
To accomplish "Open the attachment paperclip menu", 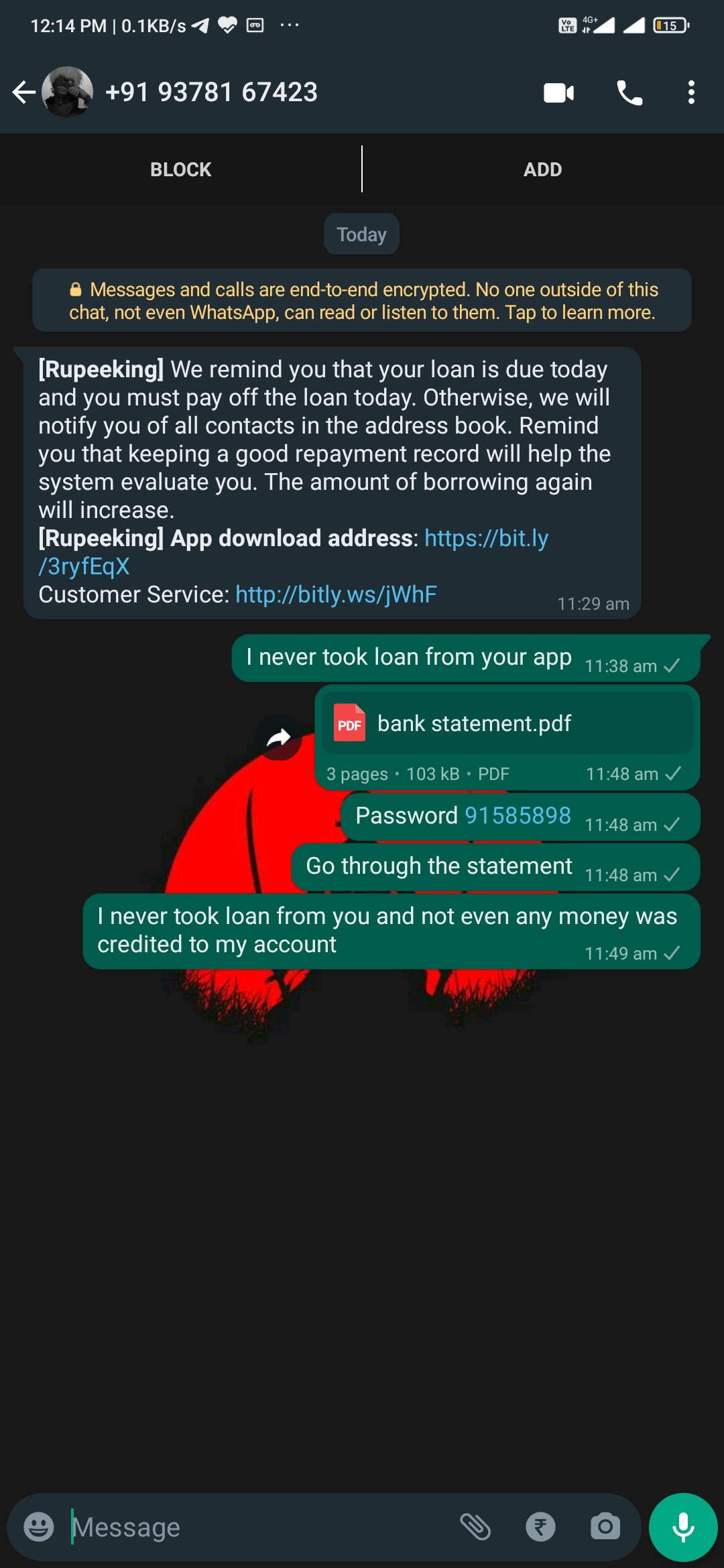I will (x=475, y=1527).
